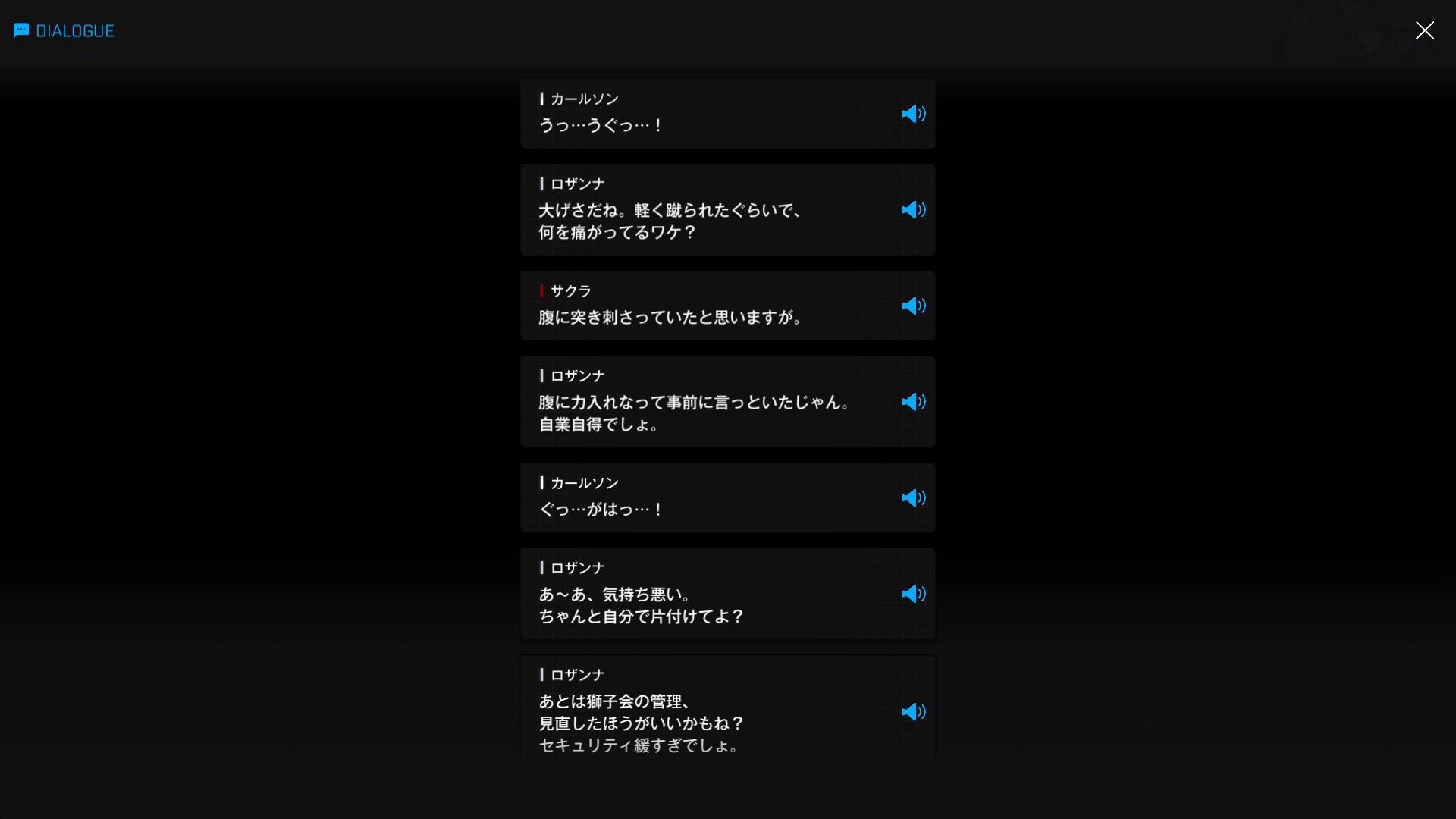Play voice for カールソン's ぐっ…がはっ…! line
The width and height of the screenshot is (1456, 819).
click(x=913, y=498)
